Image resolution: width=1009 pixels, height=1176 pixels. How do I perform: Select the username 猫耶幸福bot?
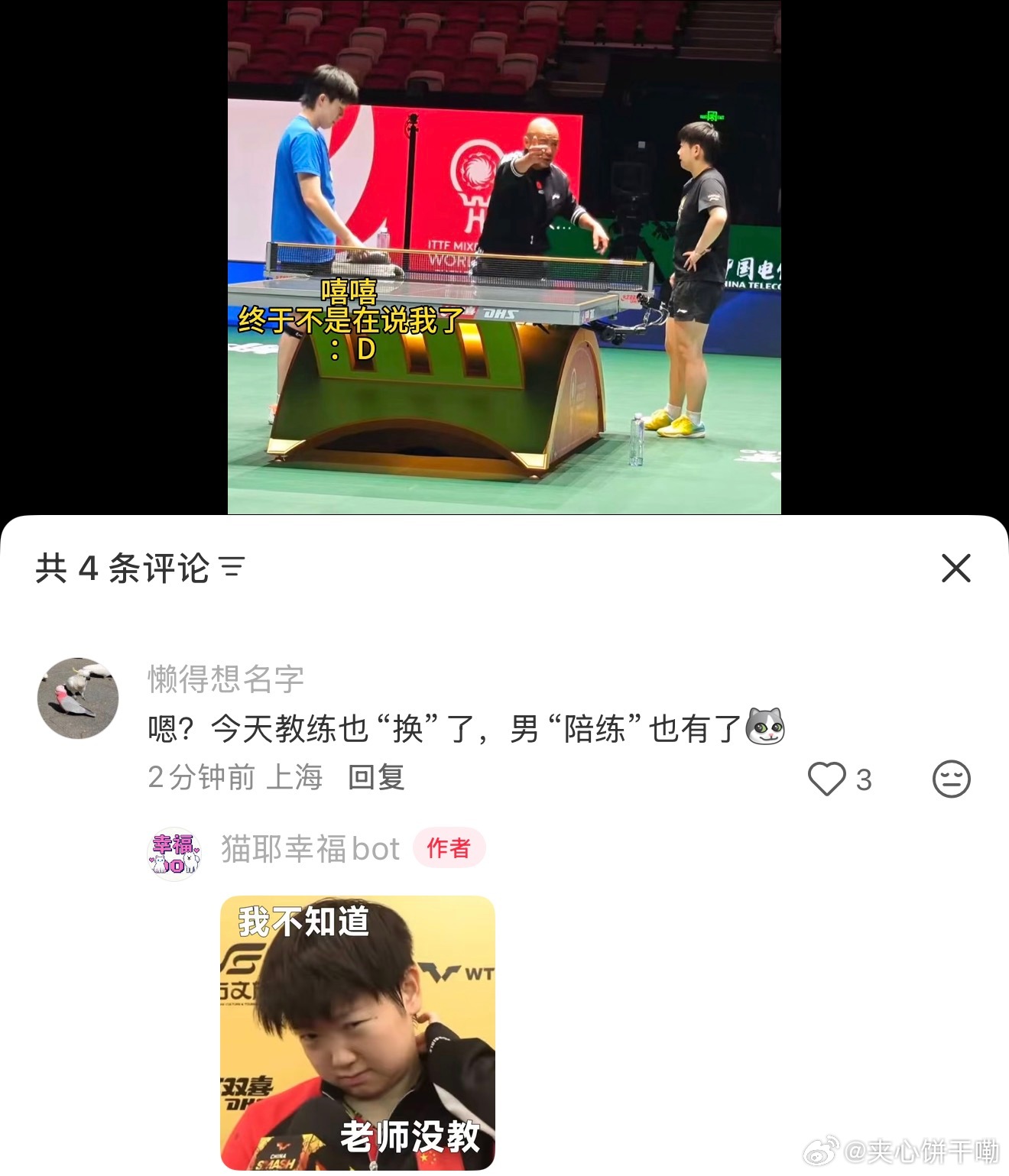click(x=310, y=847)
